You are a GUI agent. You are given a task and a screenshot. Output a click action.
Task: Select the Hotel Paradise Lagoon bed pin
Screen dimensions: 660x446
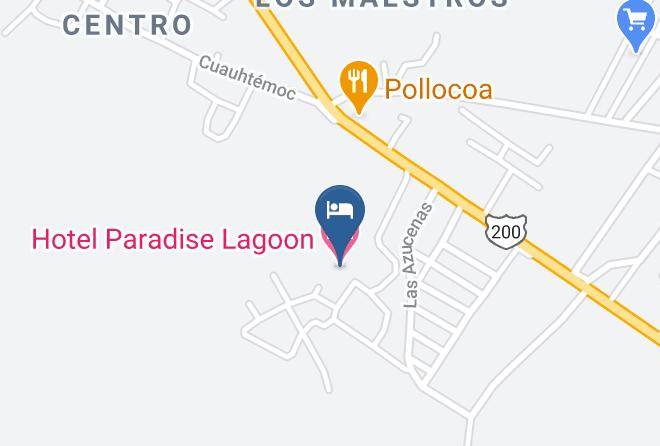click(x=340, y=223)
